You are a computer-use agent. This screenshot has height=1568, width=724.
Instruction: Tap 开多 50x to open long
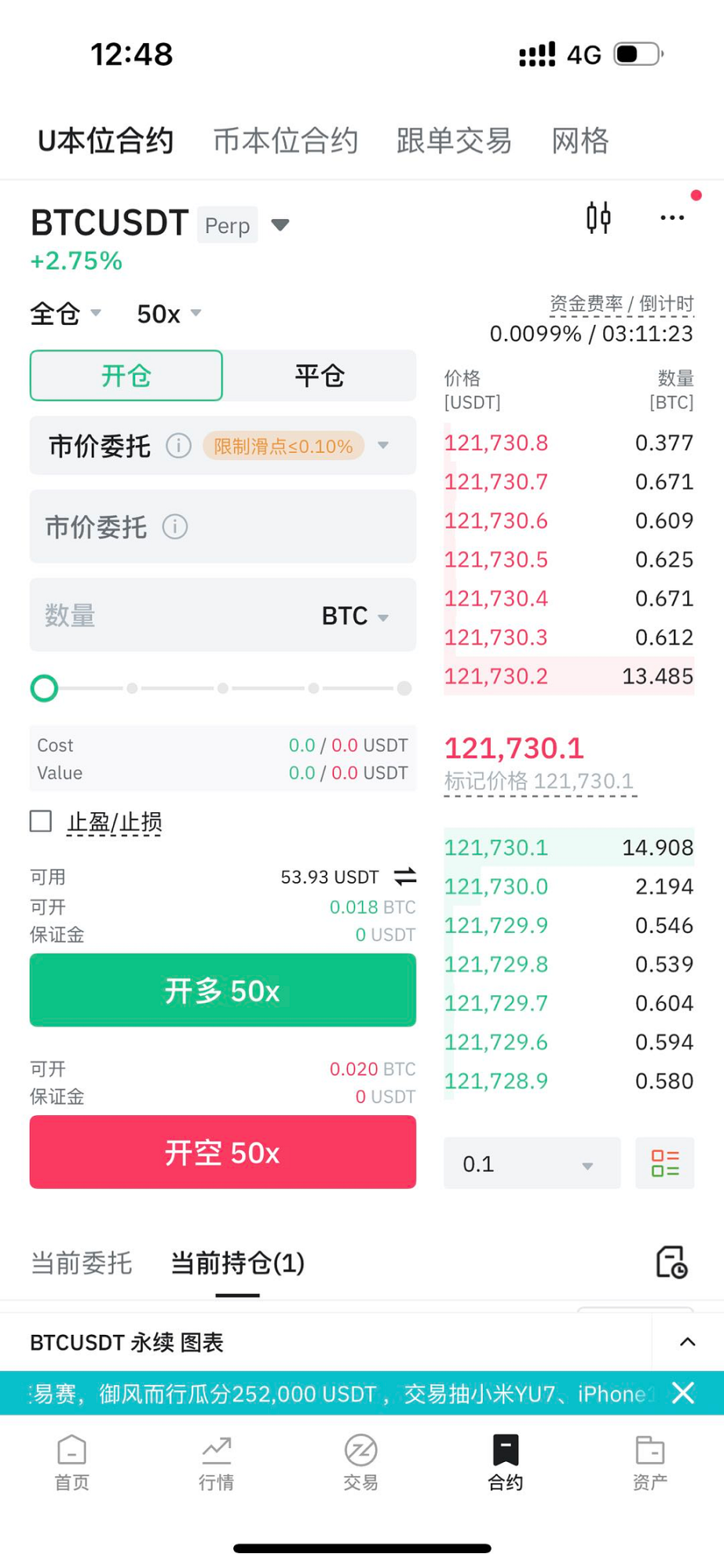point(223,990)
